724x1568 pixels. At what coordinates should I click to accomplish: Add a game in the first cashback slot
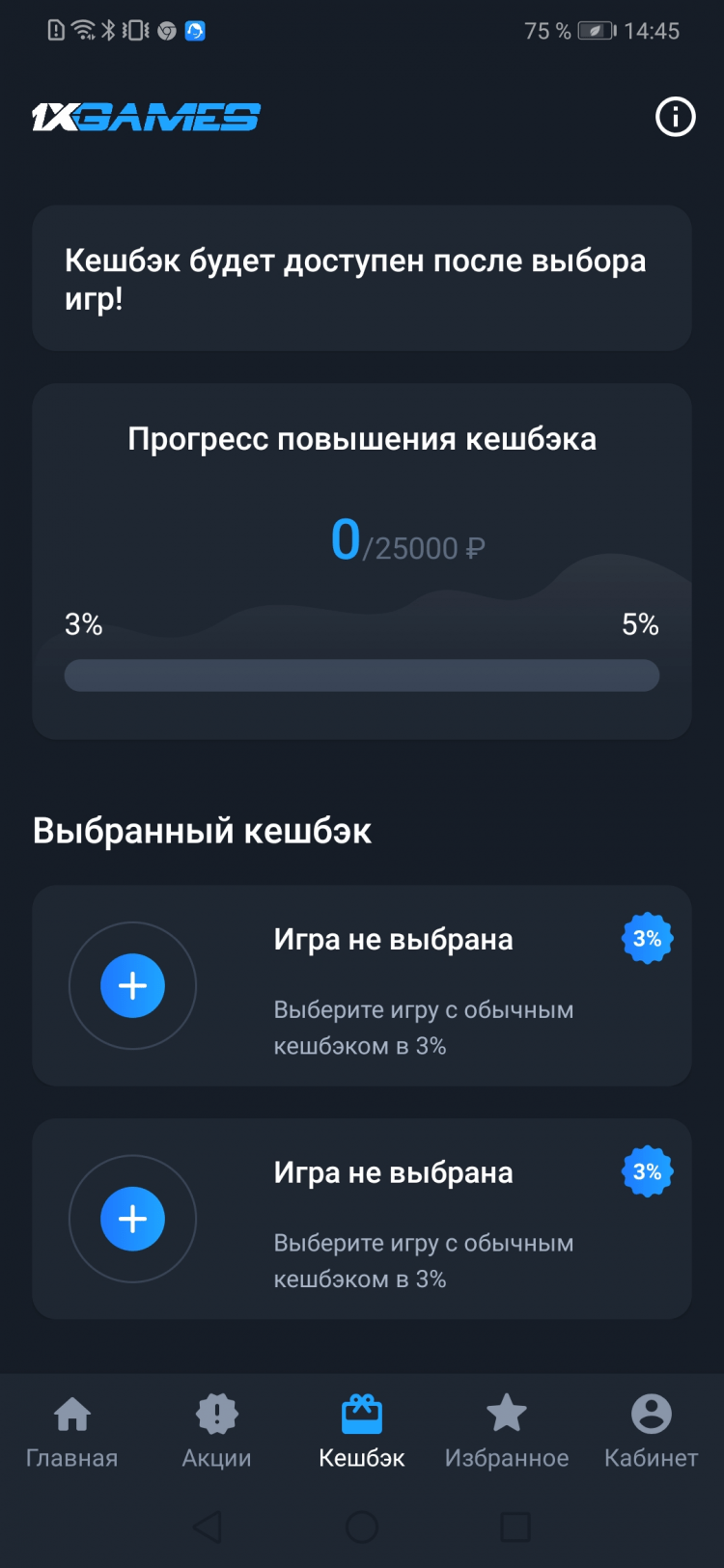click(132, 985)
